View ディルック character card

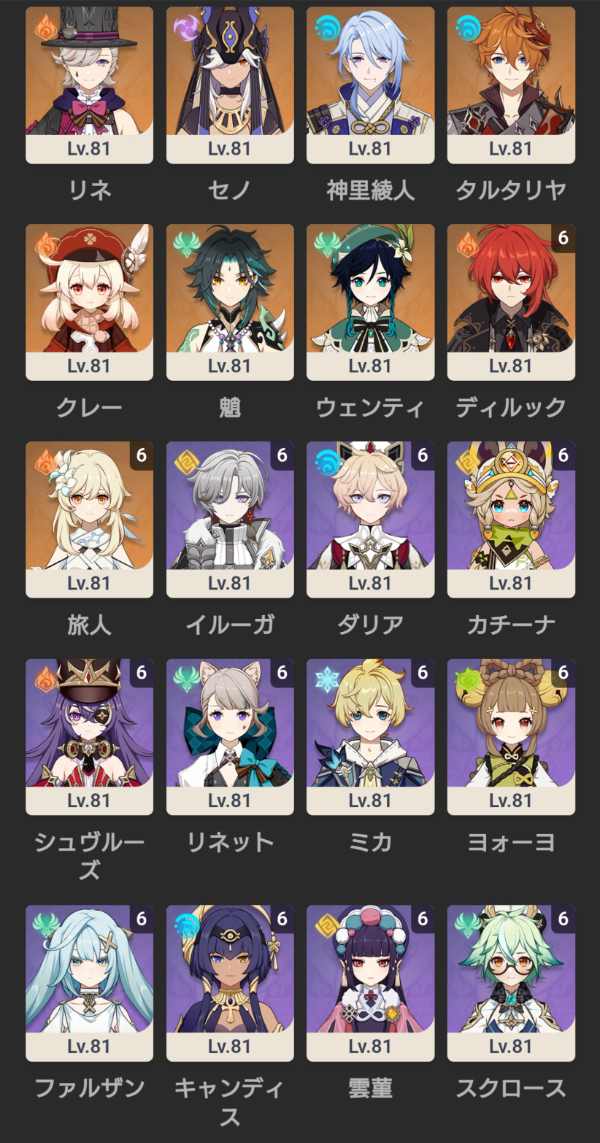click(x=511, y=302)
